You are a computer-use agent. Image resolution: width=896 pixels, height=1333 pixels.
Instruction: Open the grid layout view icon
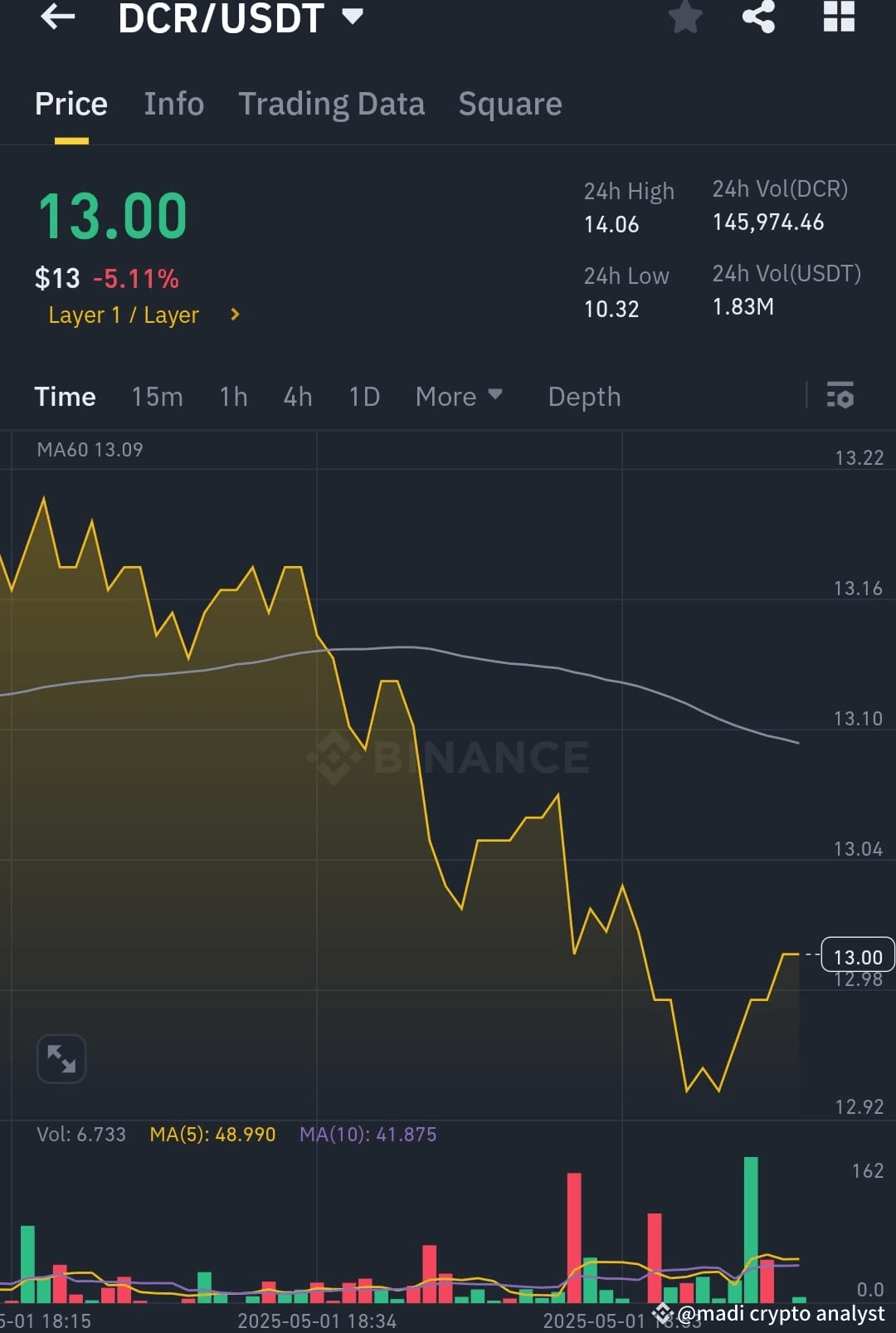tap(838, 18)
